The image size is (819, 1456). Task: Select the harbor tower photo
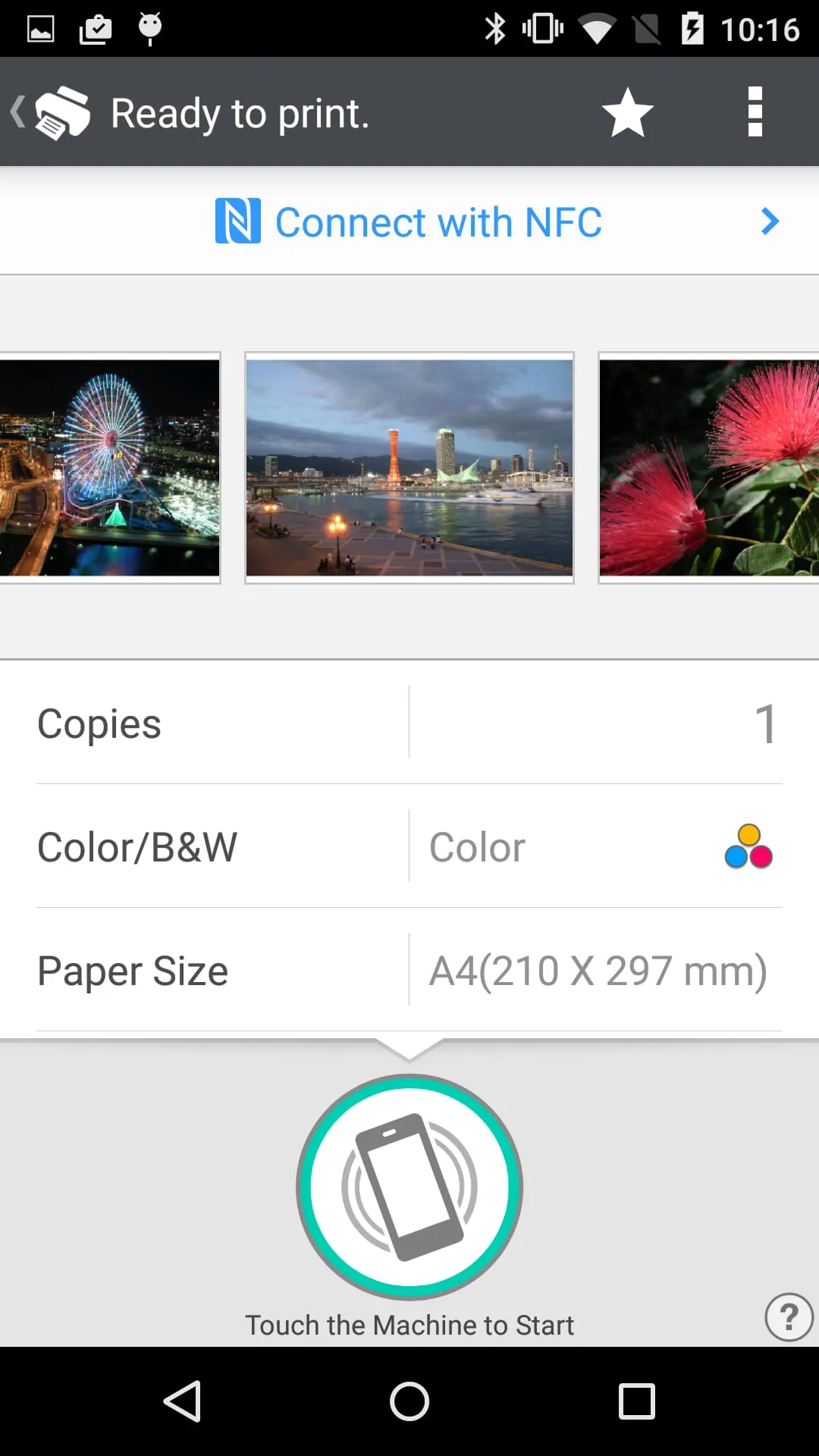tap(409, 467)
